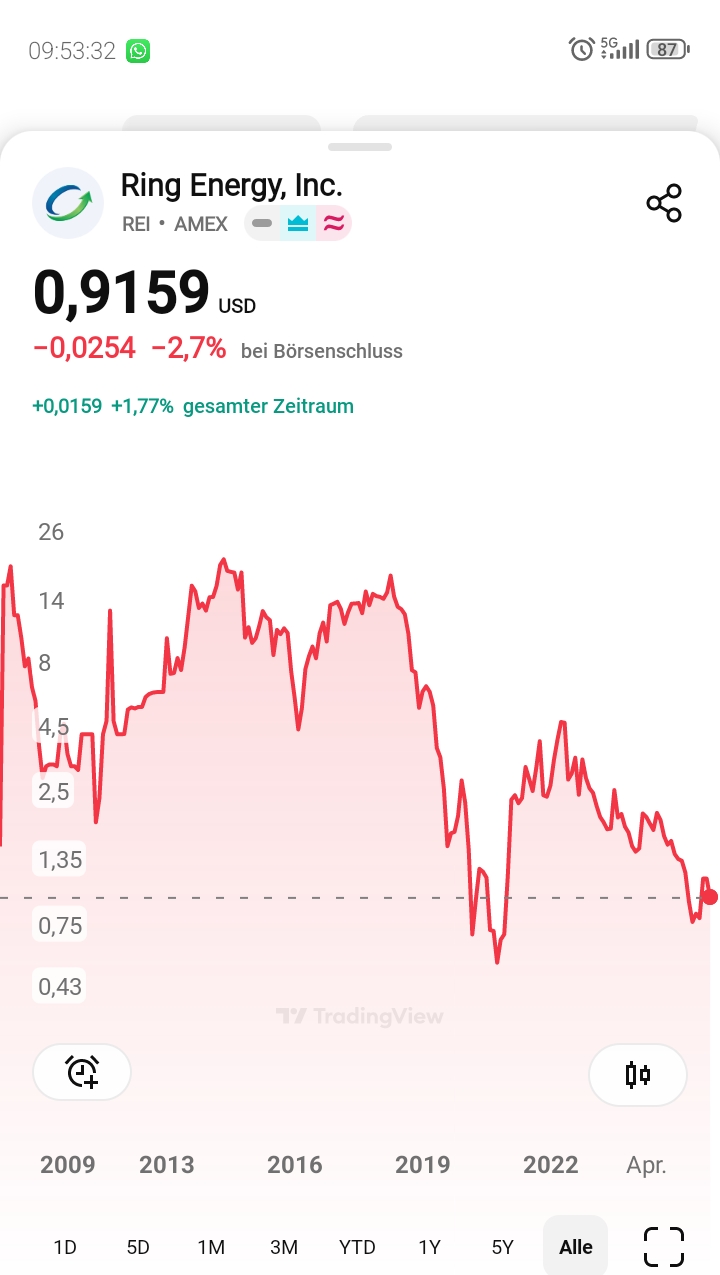Switch to the 3M time range

tap(284, 1247)
